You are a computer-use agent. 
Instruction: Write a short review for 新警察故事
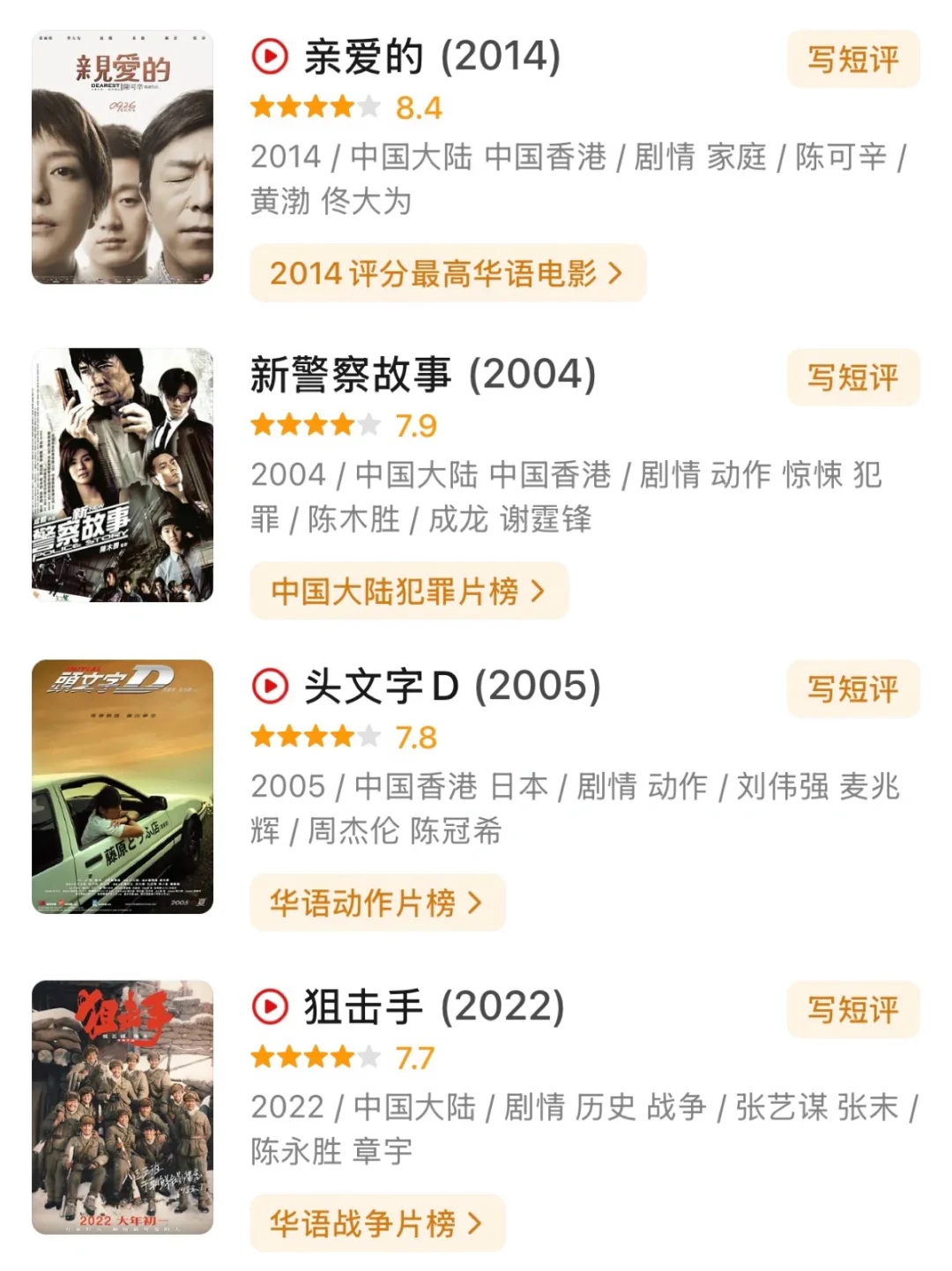(852, 378)
